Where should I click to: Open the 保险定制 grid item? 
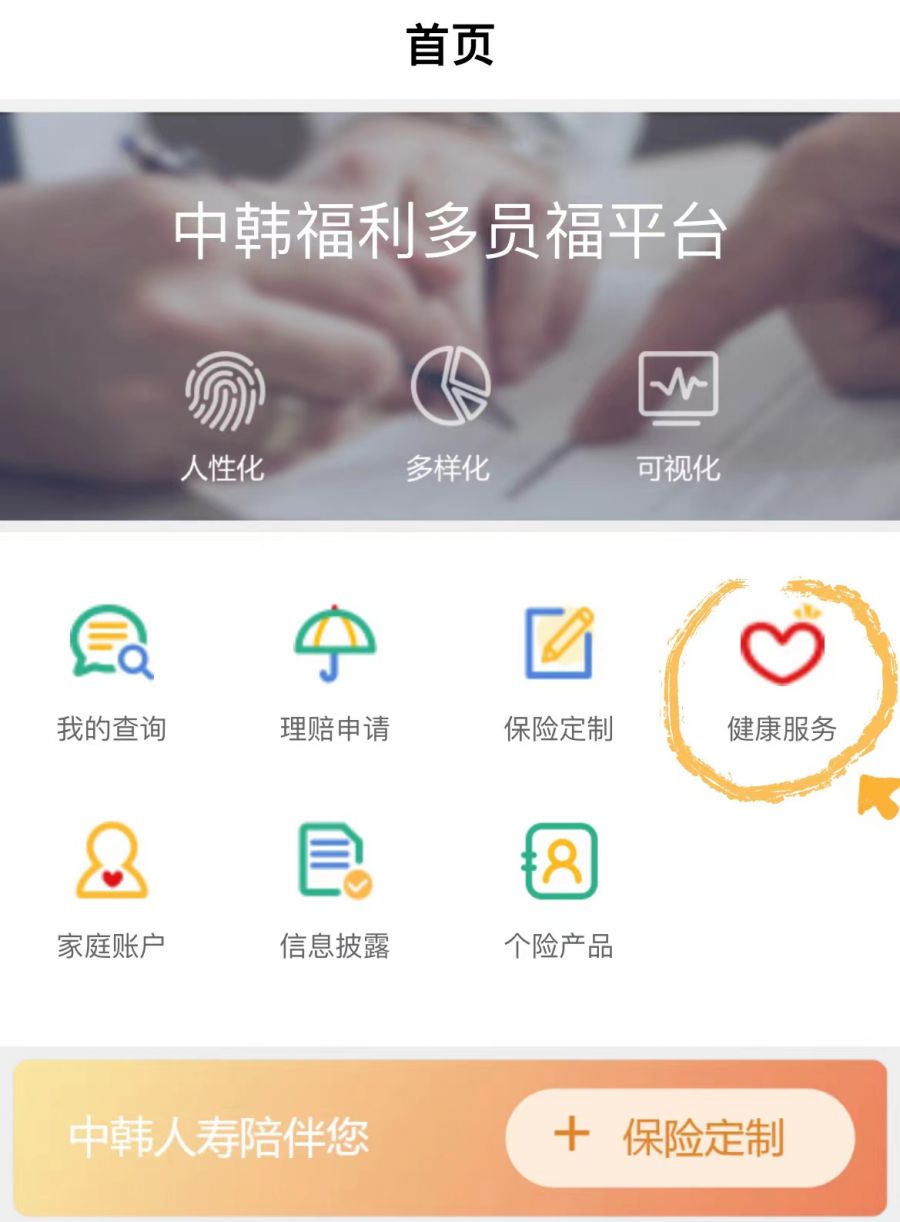pyautogui.click(x=558, y=670)
